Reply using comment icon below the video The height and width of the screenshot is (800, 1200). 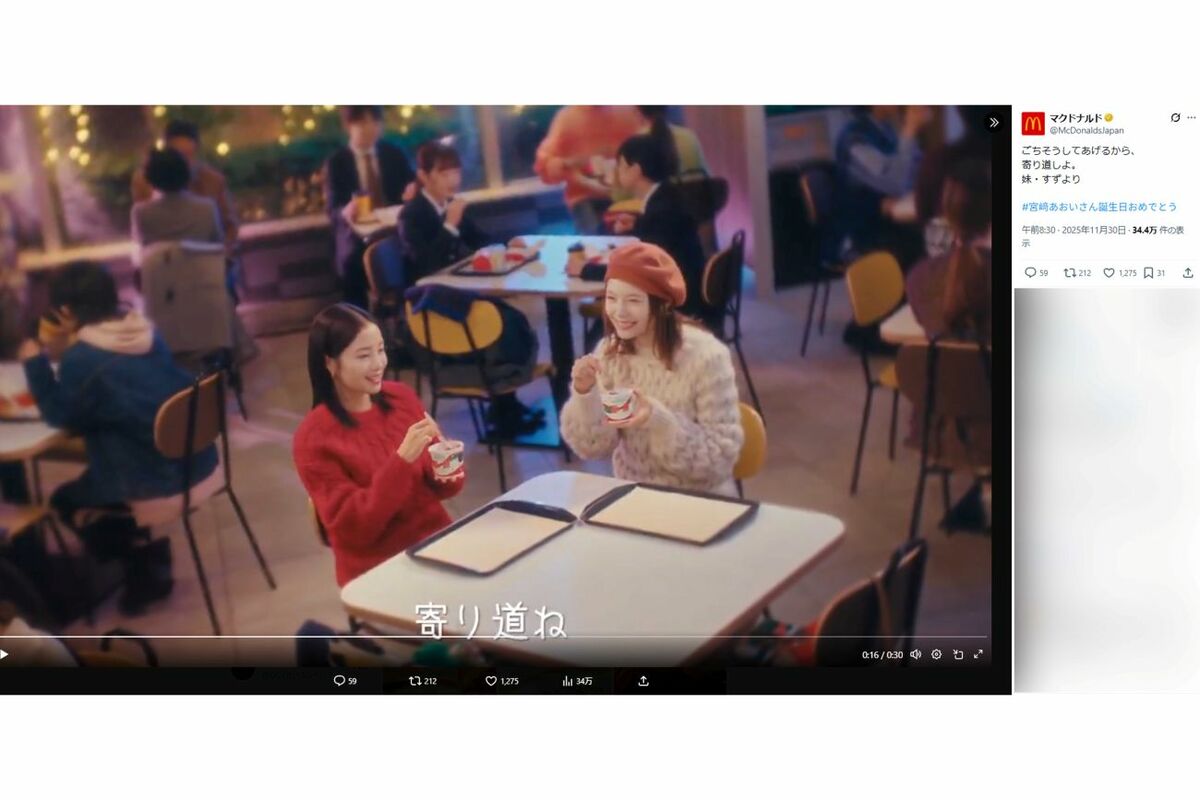click(339, 681)
